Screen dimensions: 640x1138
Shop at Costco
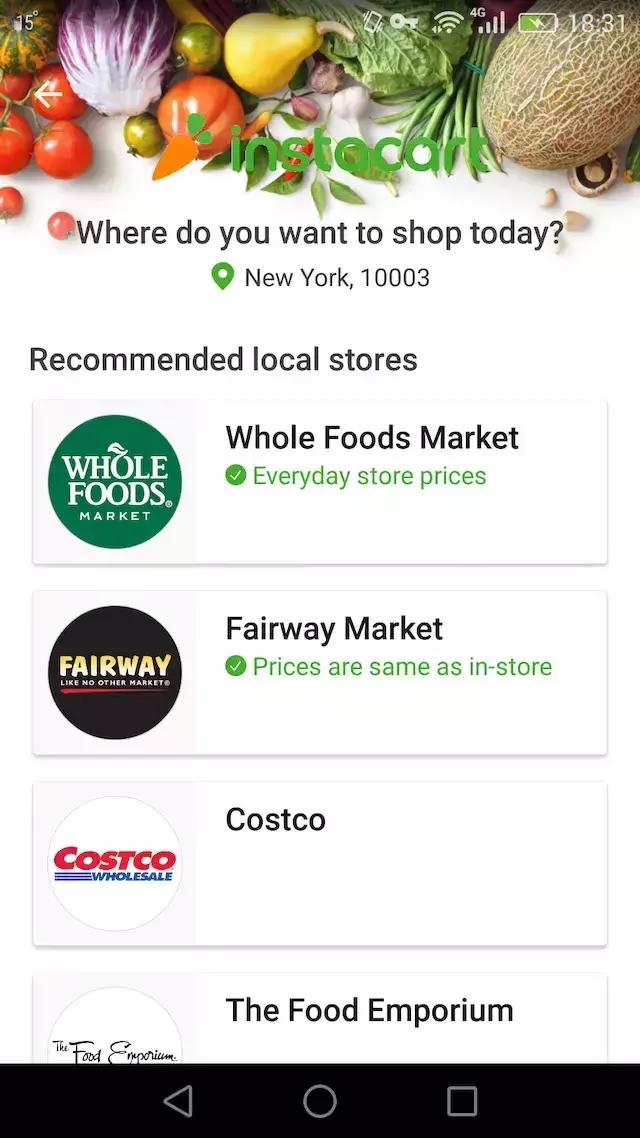pyautogui.click(x=320, y=863)
